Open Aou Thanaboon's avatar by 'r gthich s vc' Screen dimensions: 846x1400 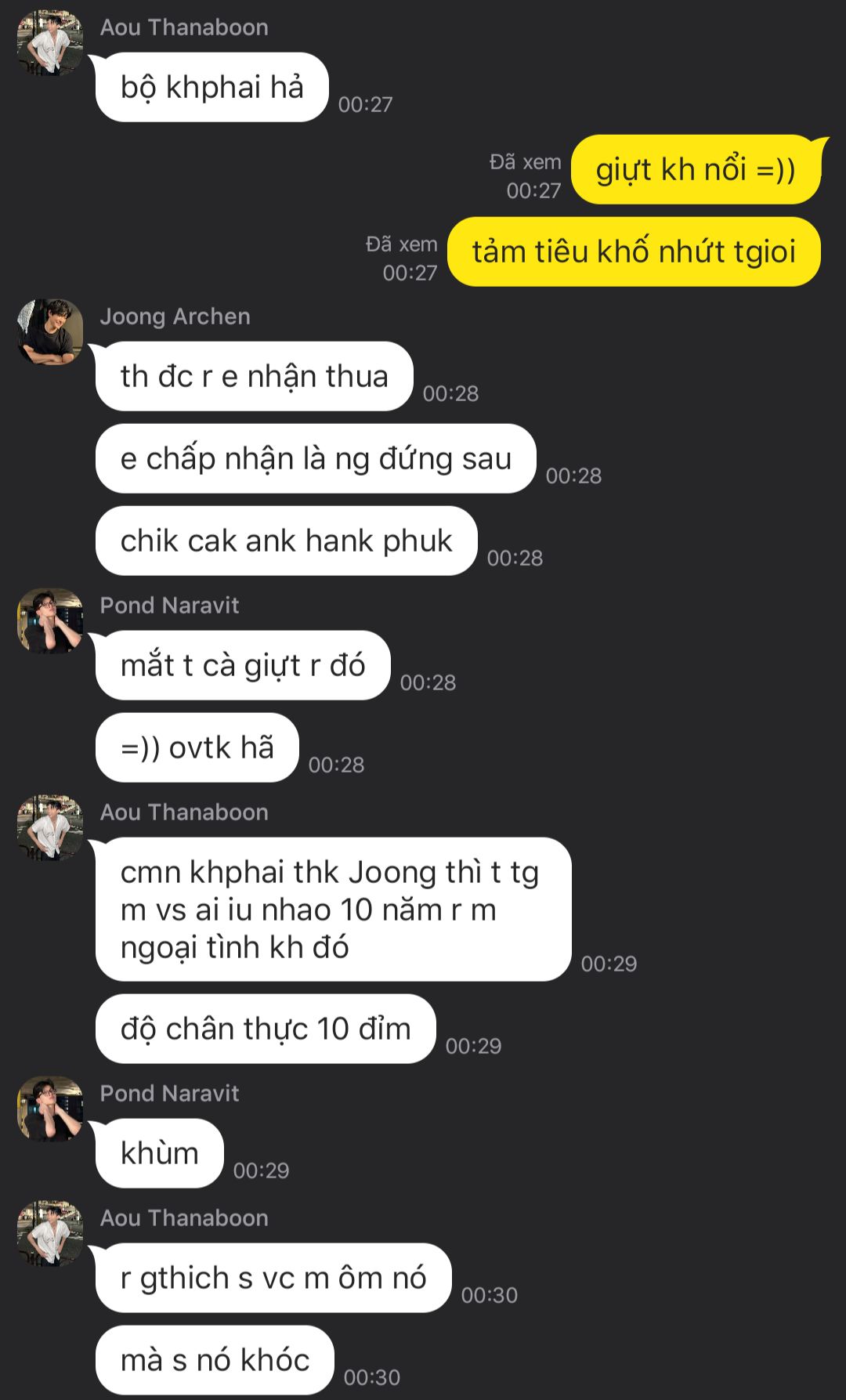tap(50, 1233)
